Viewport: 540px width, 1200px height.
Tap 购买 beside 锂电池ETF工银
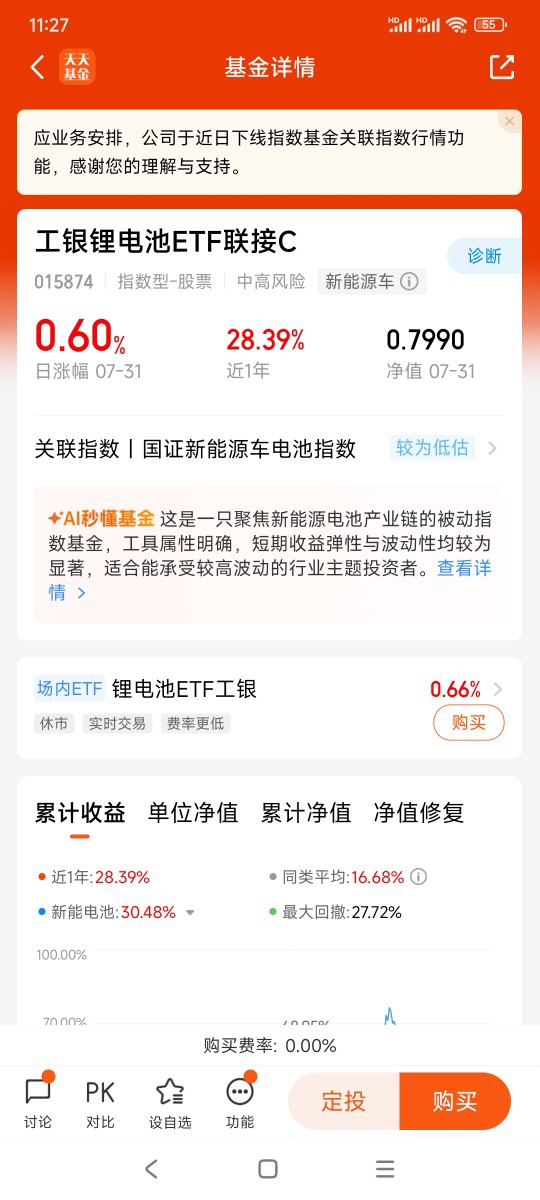(x=468, y=722)
